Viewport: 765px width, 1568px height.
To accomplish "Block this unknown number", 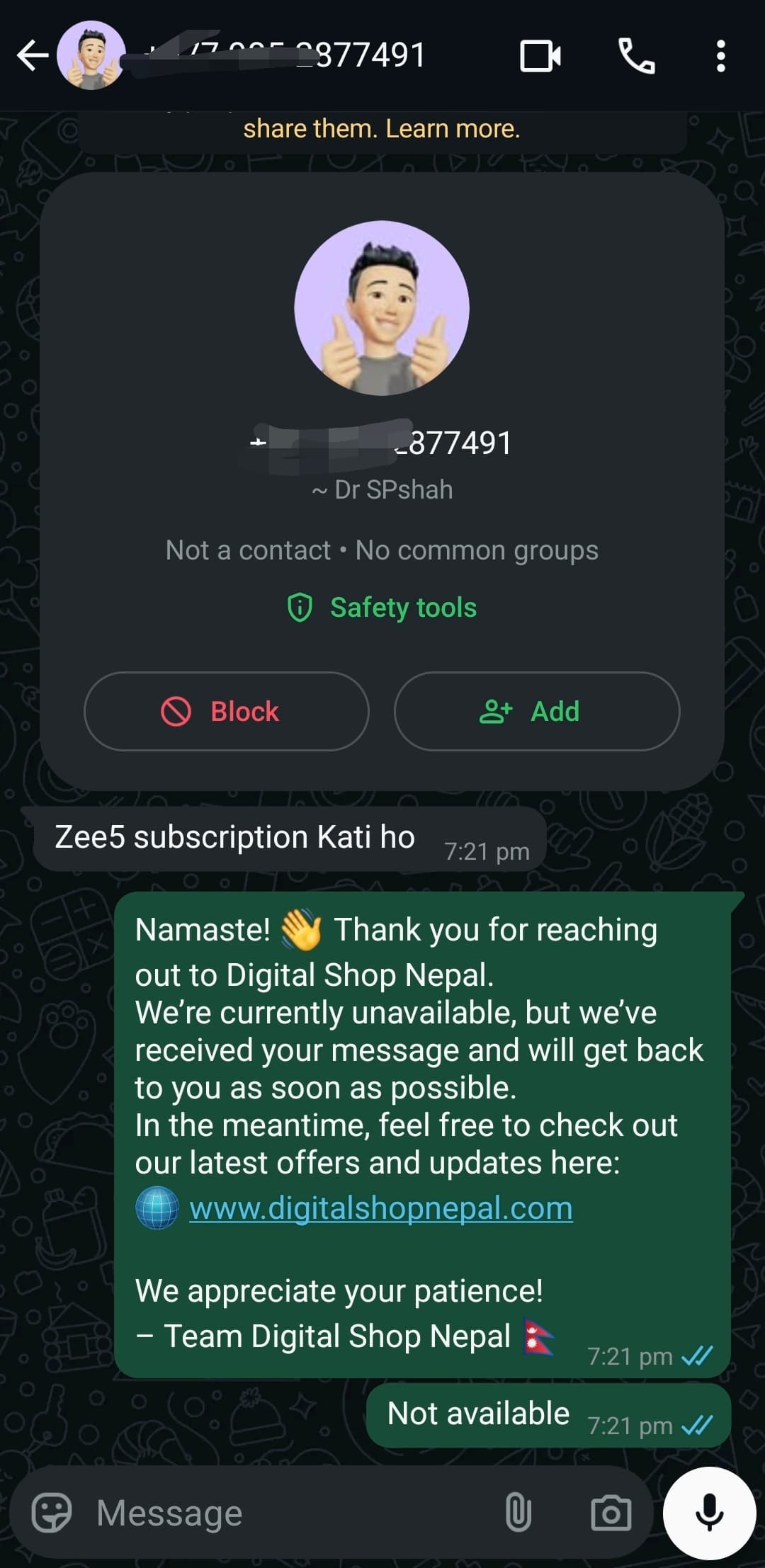I will (x=226, y=711).
